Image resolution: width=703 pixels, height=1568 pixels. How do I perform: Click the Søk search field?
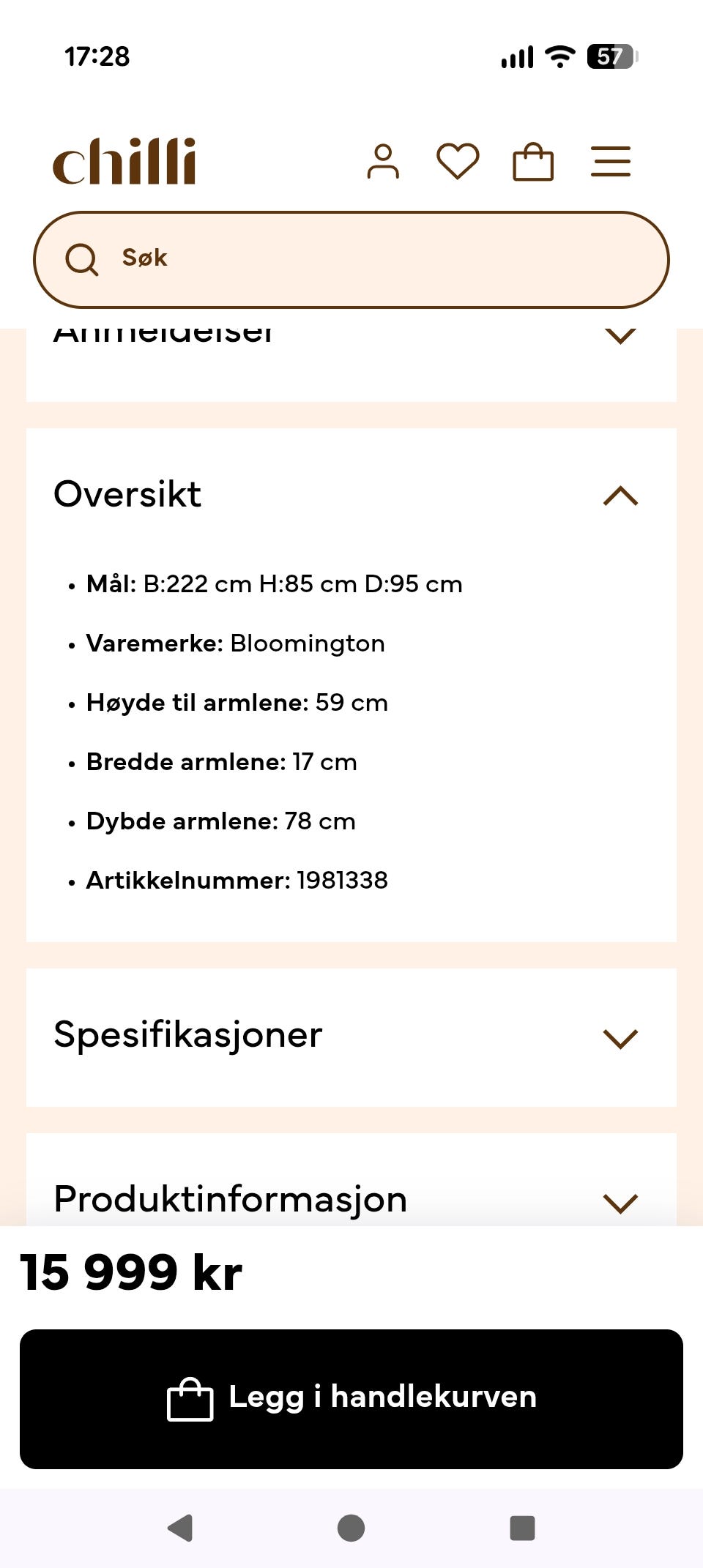tap(351, 259)
